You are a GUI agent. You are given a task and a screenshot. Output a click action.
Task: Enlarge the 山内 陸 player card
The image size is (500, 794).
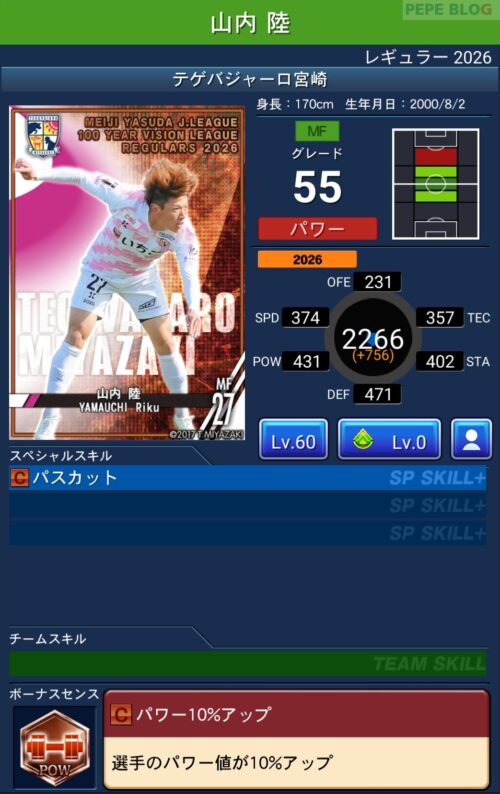[x=127, y=273]
